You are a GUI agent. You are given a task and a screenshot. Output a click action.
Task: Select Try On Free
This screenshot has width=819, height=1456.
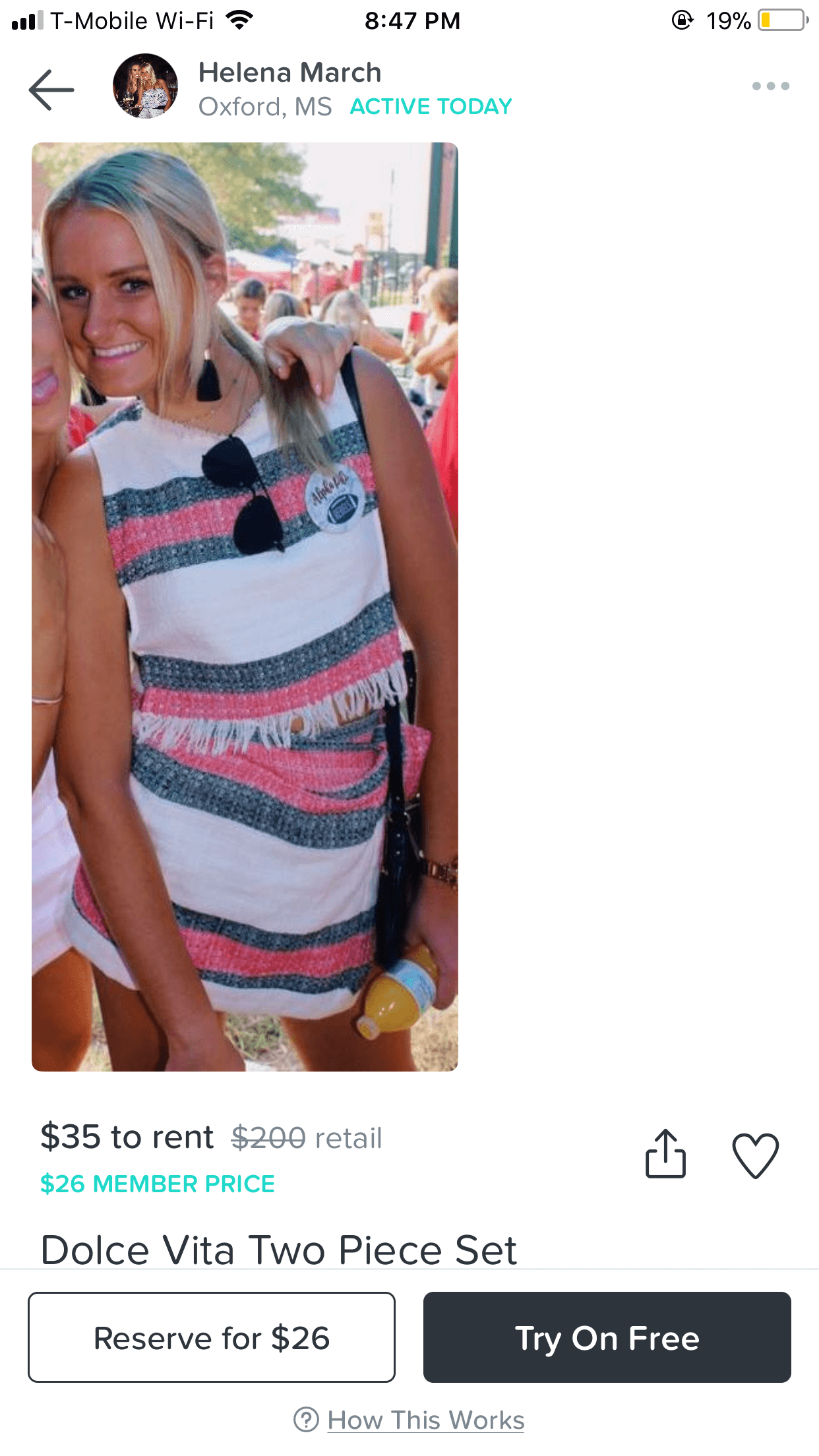[607, 1337]
